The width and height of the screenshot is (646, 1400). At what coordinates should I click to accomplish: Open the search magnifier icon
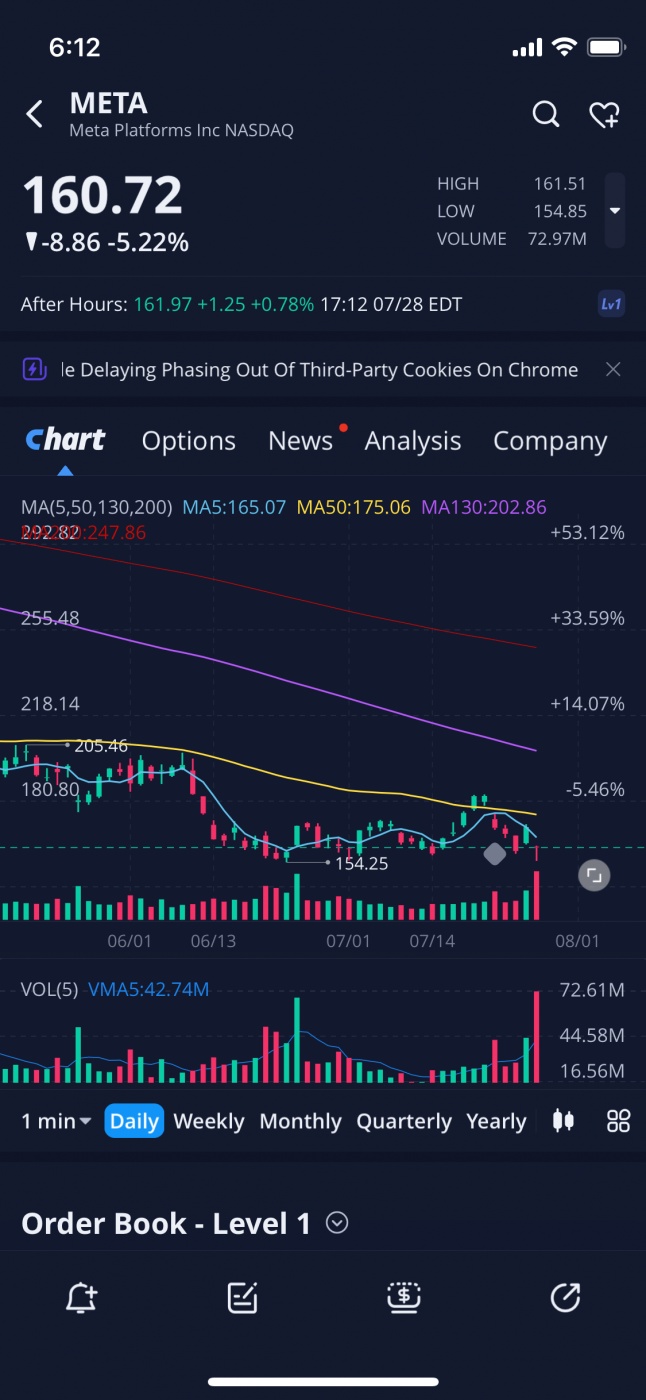point(545,114)
